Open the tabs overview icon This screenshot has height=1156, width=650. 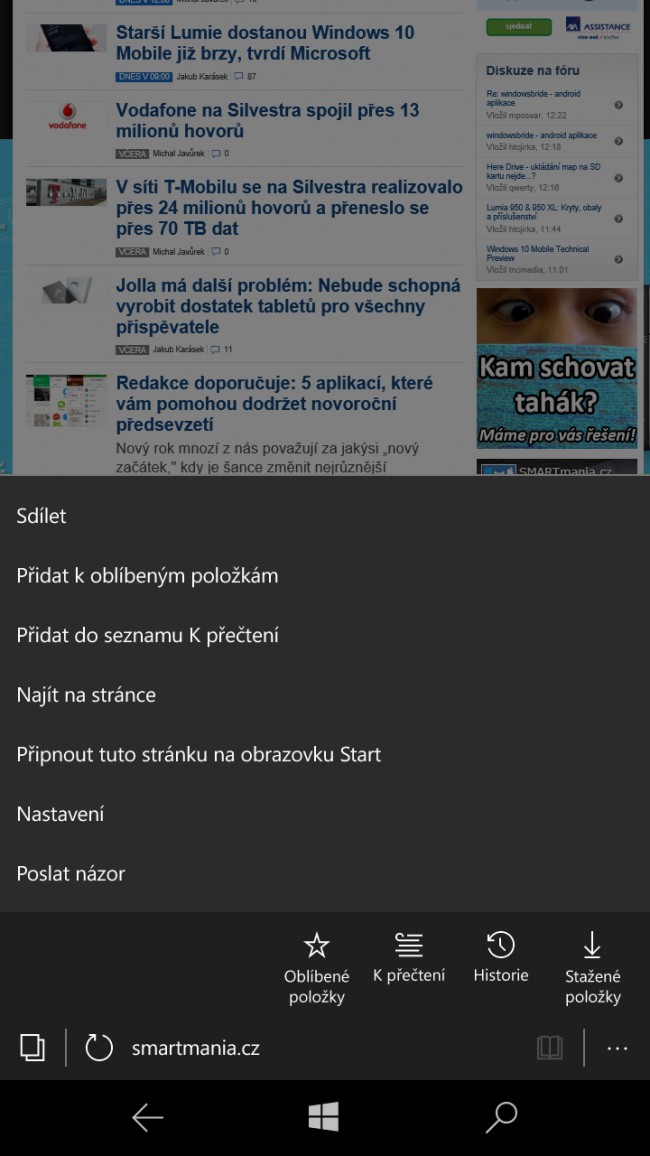[x=32, y=1048]
